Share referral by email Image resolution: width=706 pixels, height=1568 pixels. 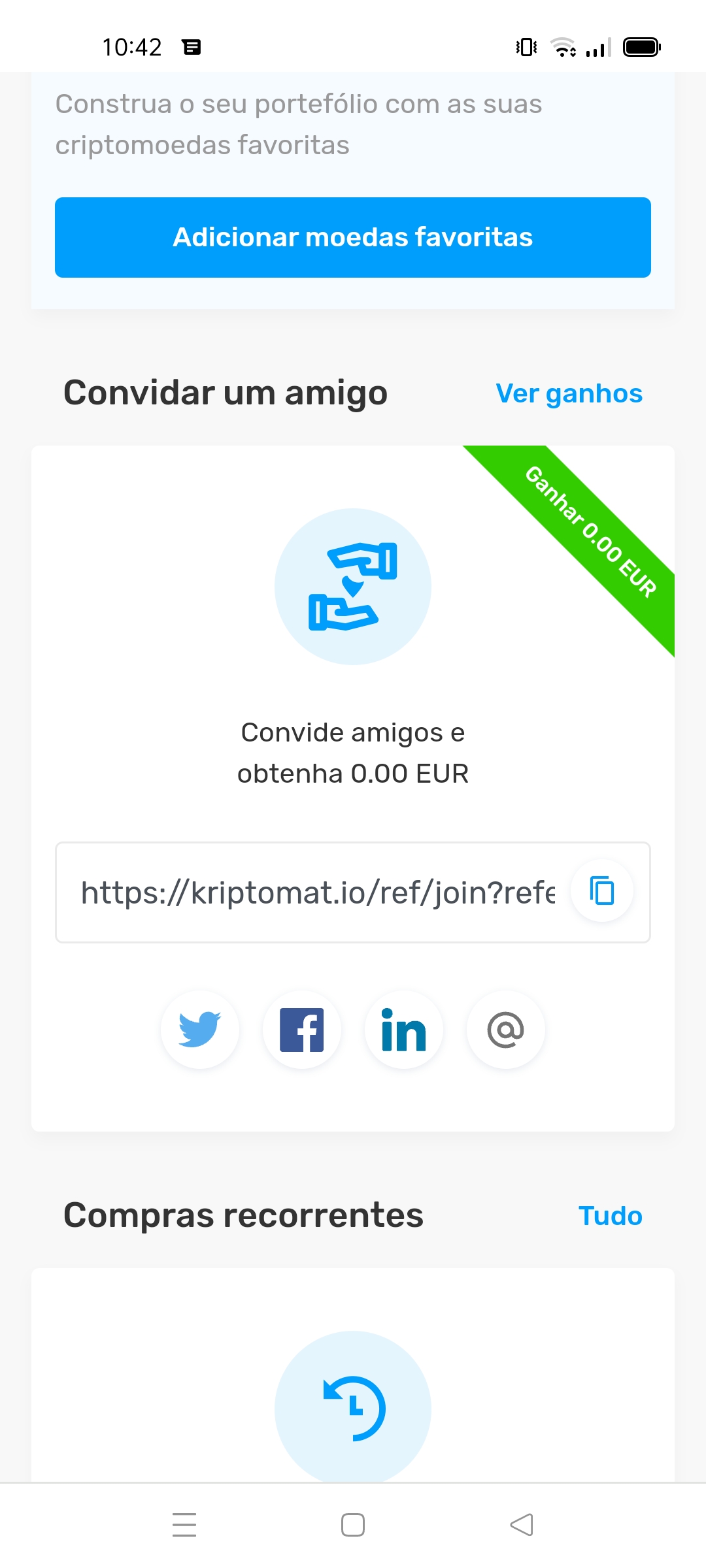(506, 1030)
